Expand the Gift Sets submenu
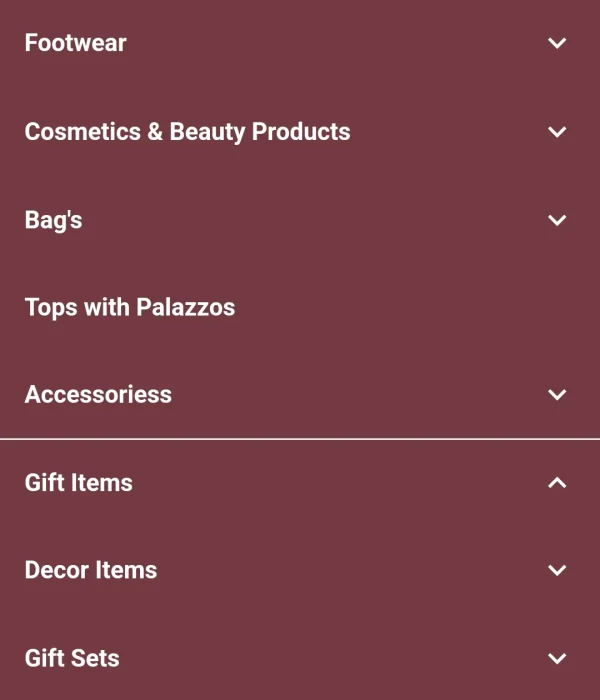The image size is (600, 700). click(557, 658)
